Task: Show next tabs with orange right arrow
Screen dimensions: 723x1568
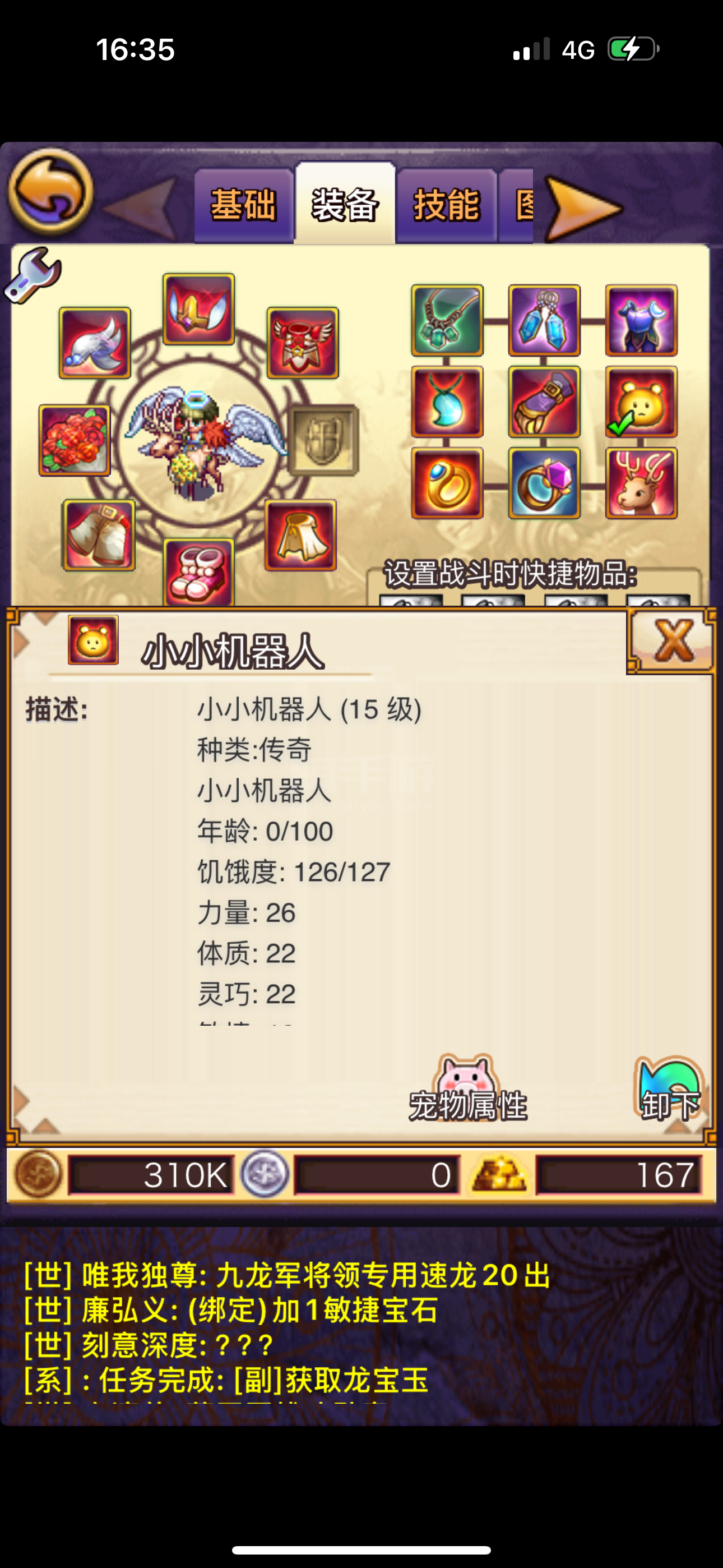Action: coord(583,209)
